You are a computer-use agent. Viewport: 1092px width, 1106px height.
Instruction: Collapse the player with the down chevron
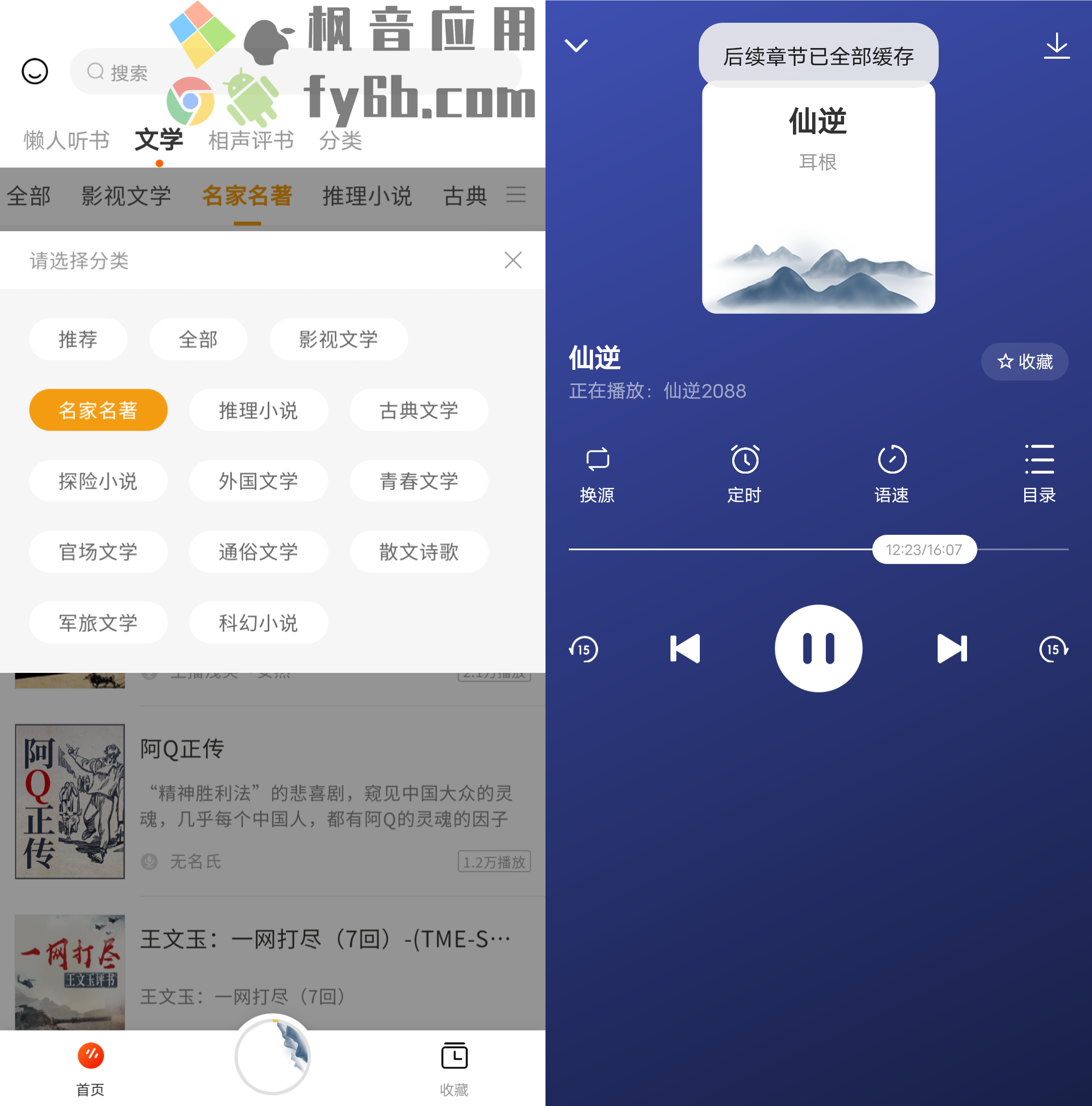coord(576,45)
